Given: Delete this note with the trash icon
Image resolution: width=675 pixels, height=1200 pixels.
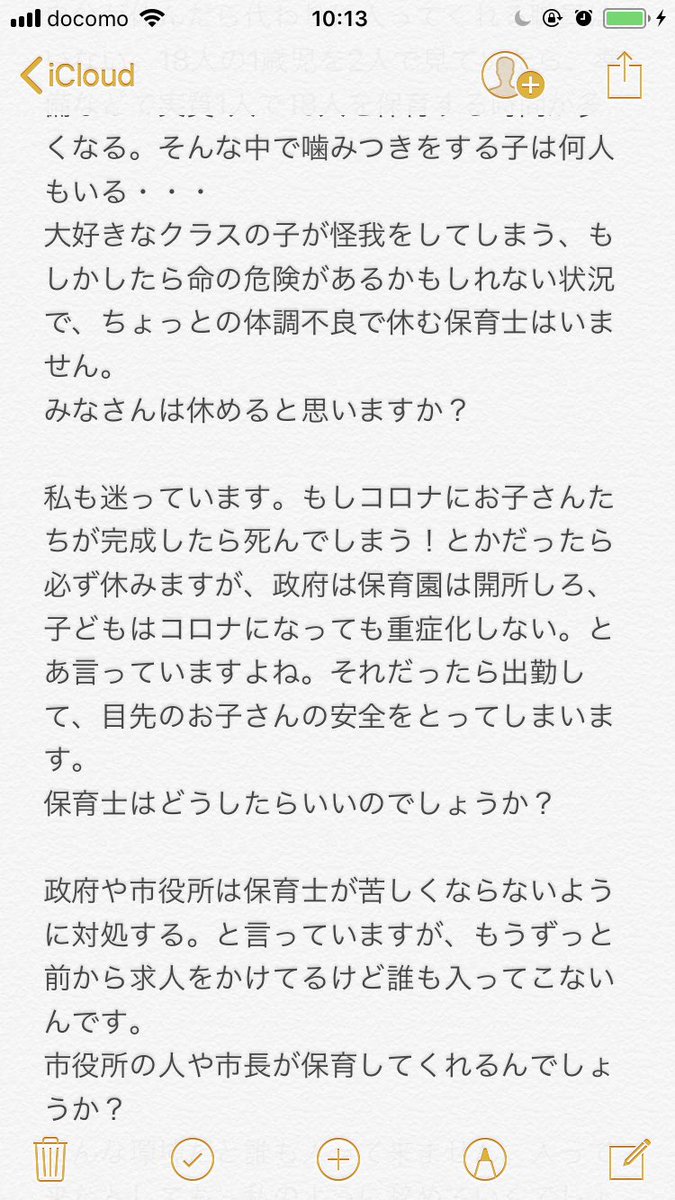Looking at the screenshot, I should pos(49,1159).
